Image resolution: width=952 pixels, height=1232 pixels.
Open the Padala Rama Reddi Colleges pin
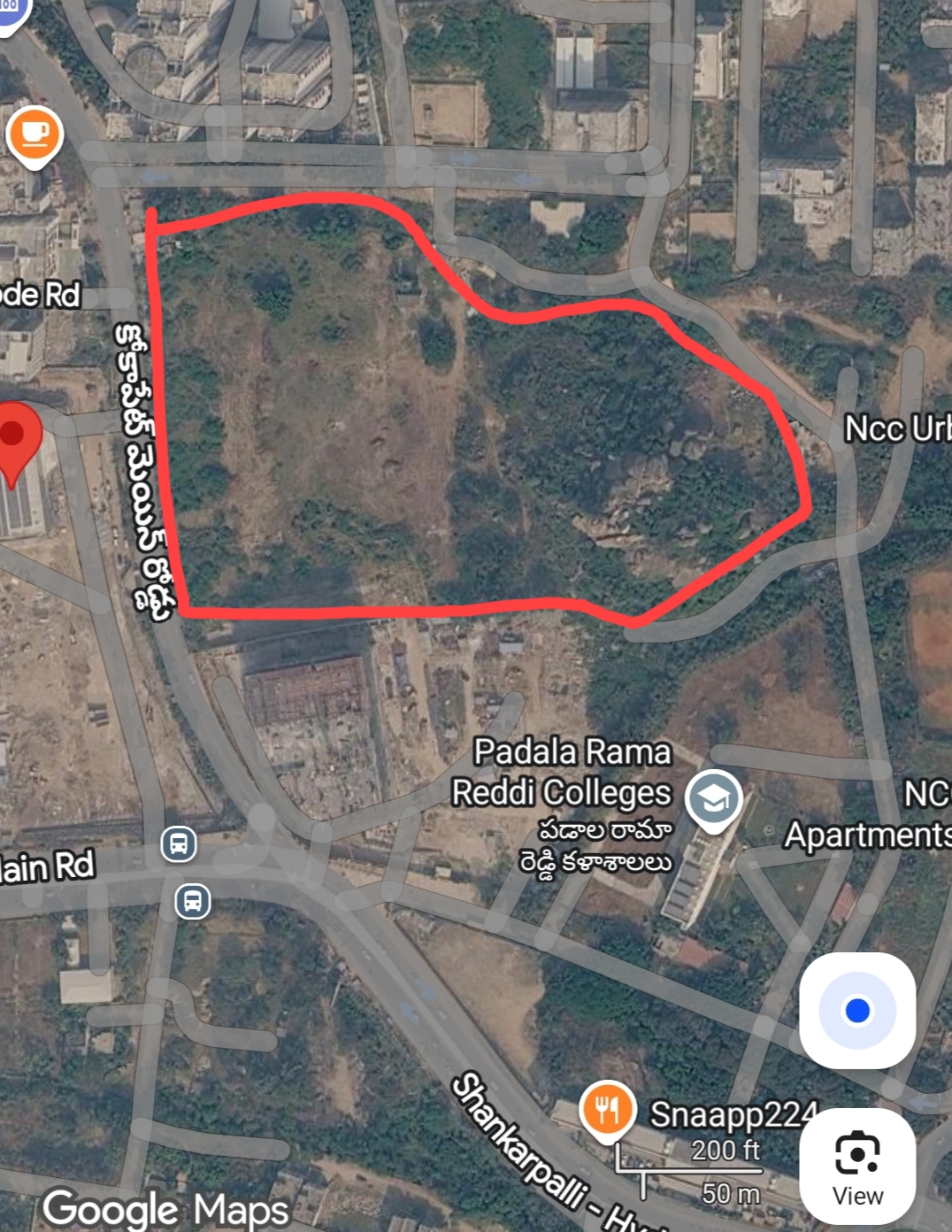[x=714, y=798]
